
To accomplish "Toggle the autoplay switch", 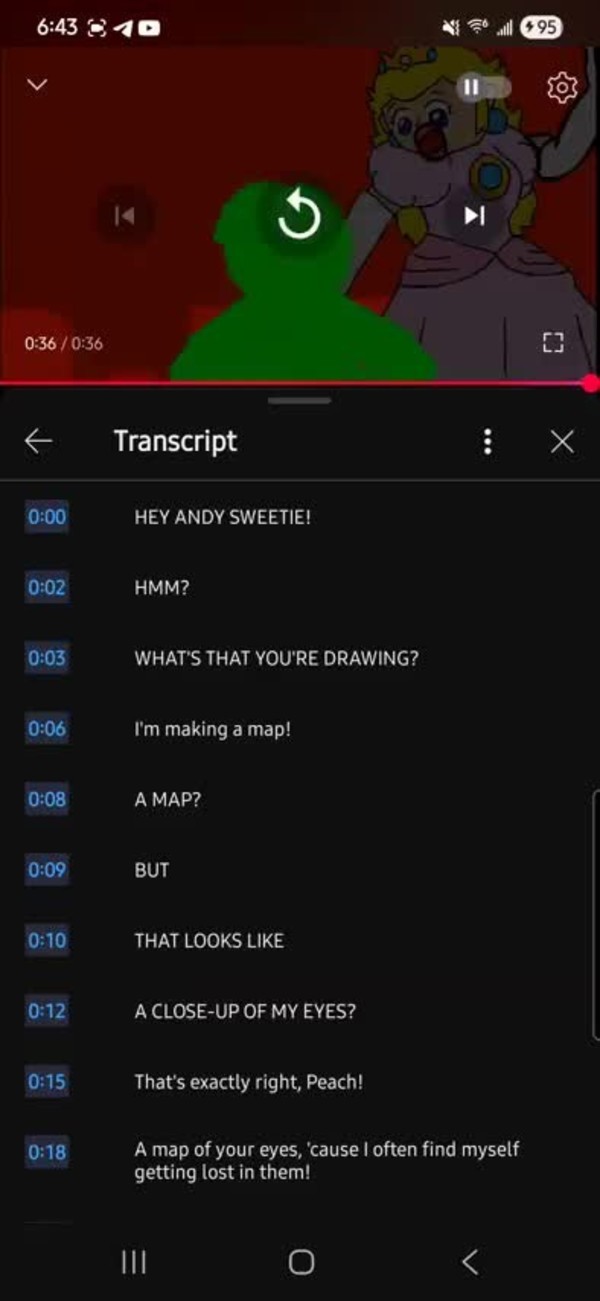I will (x=483, y=88).
